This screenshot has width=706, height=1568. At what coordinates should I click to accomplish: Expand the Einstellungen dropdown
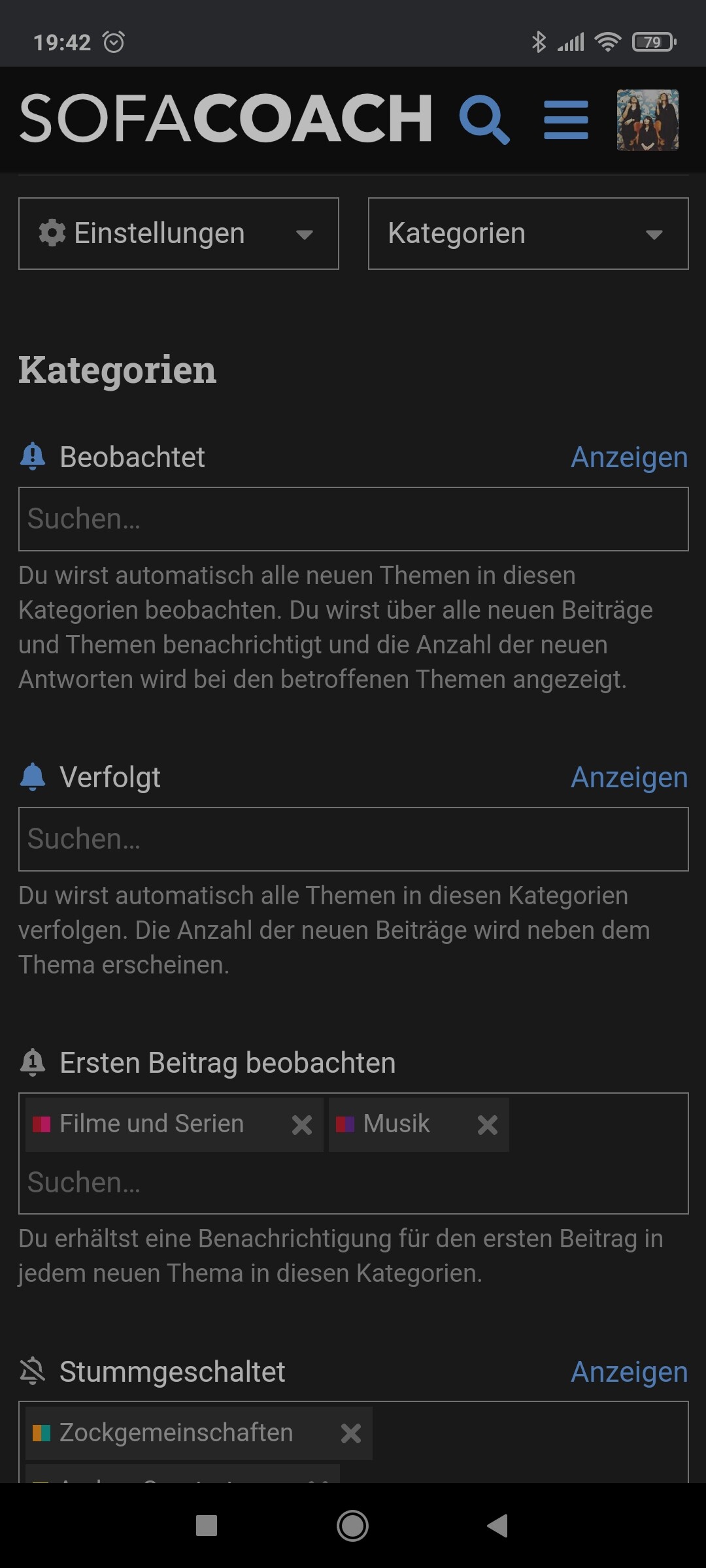click(x=178, y=234)
